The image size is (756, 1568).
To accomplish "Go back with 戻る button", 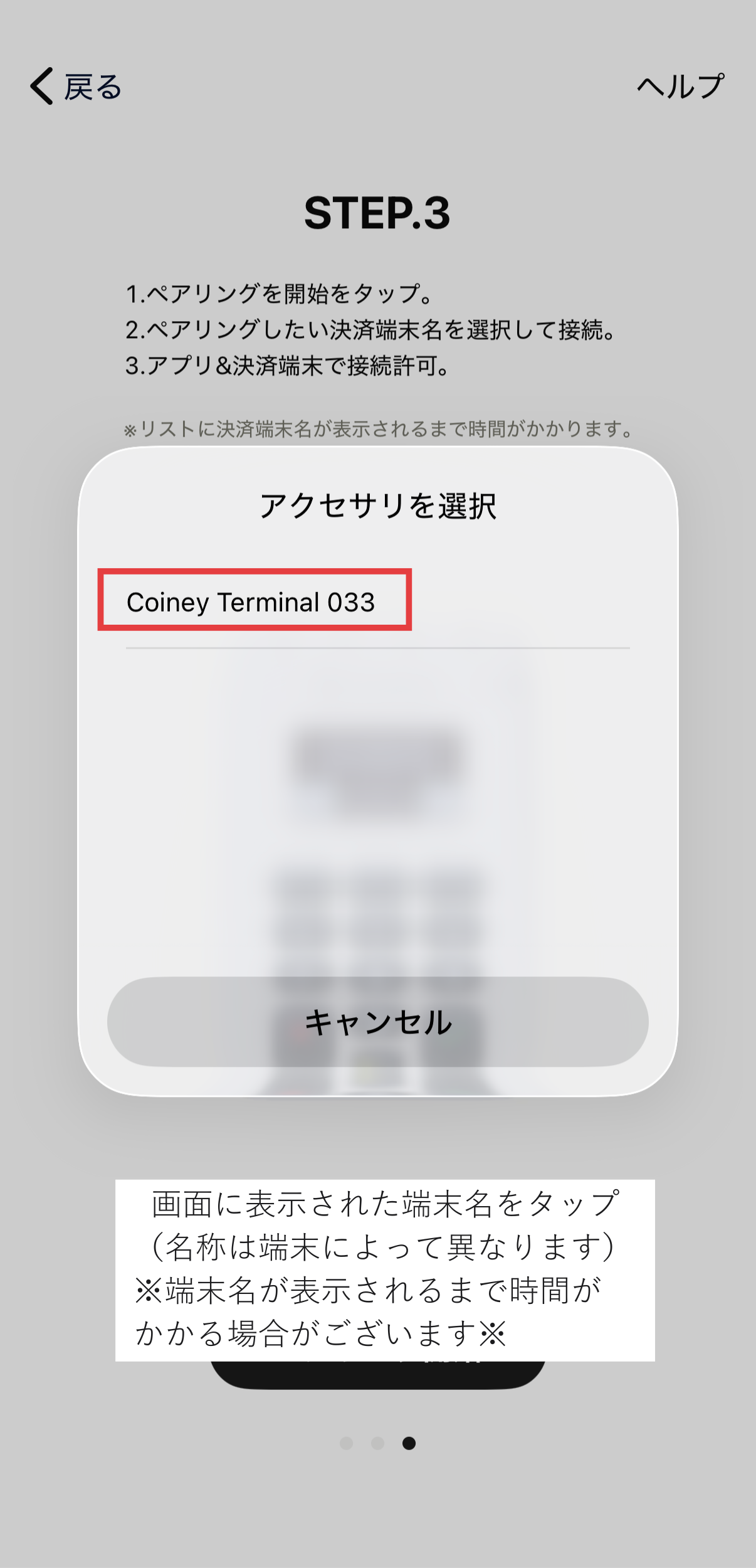I will click(x=76, y=86).
